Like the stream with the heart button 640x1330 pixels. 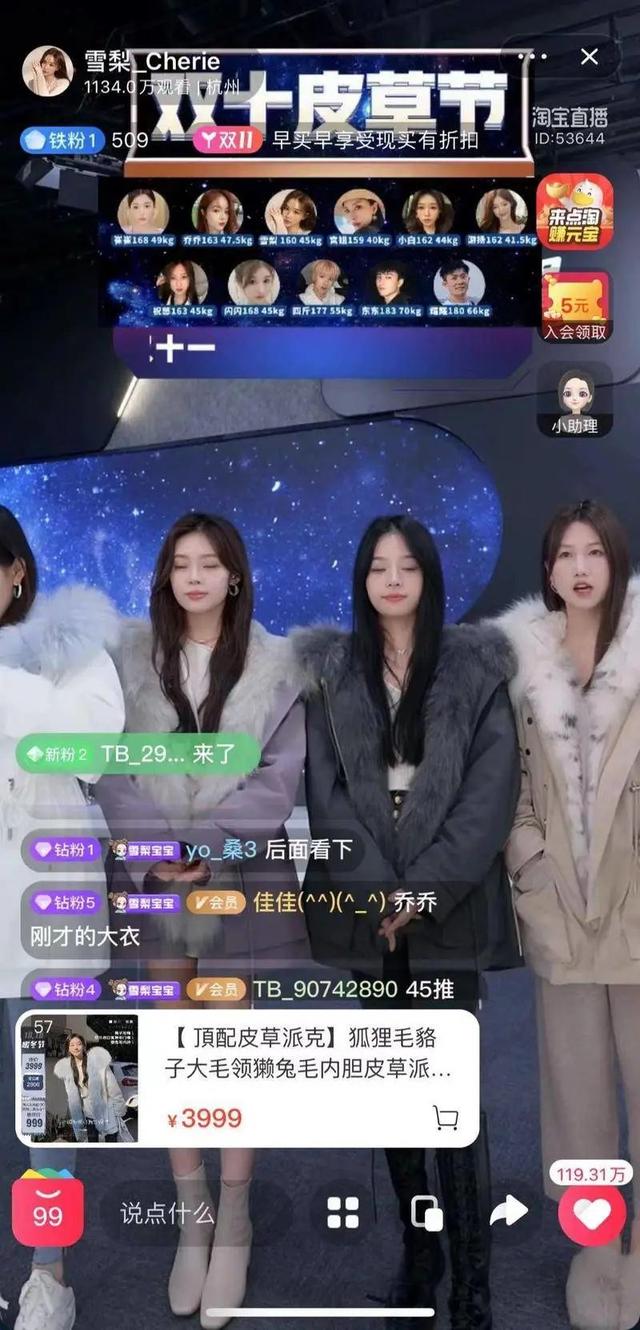(592, 1213)
